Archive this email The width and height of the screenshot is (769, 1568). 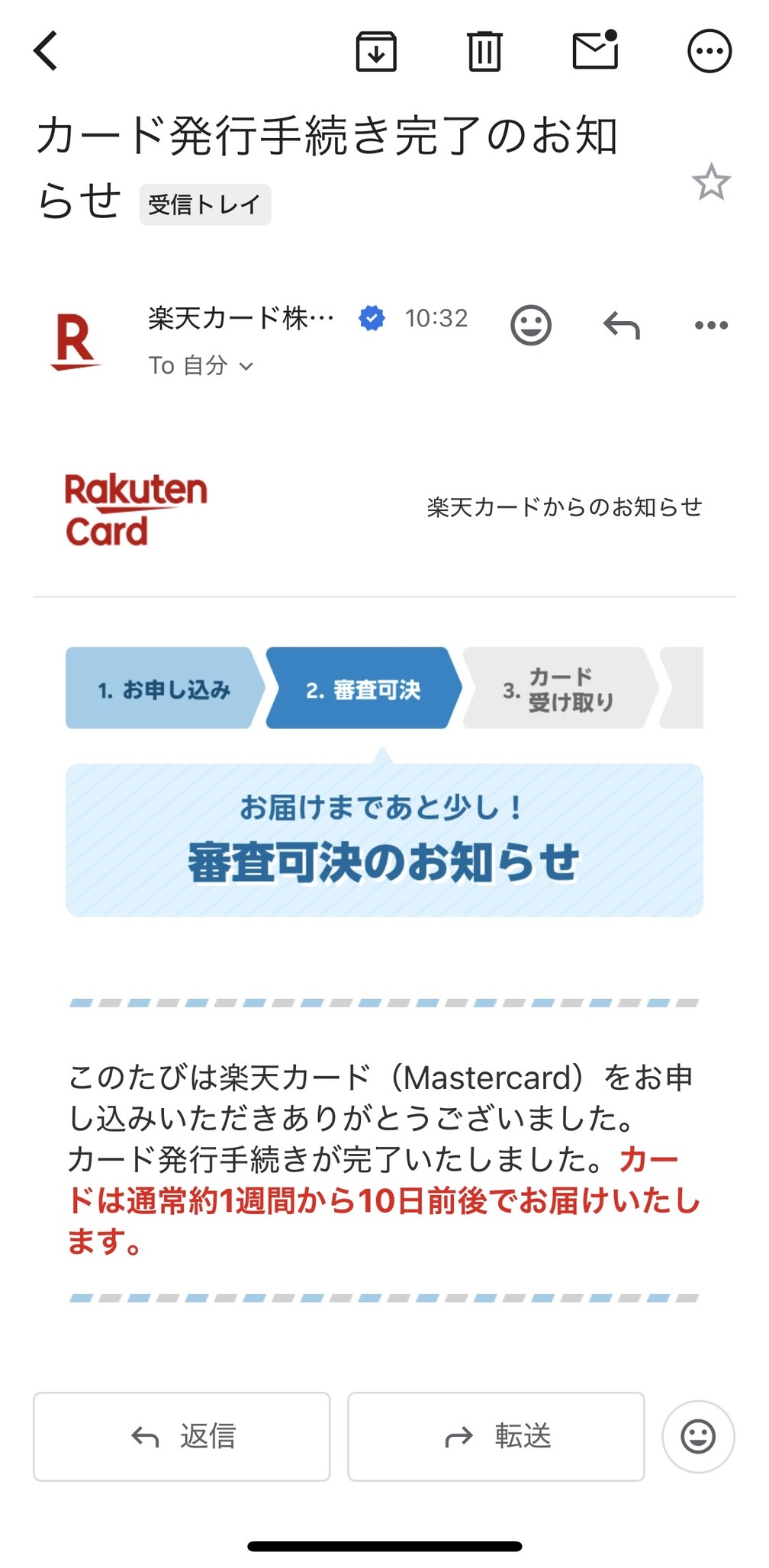376,51
